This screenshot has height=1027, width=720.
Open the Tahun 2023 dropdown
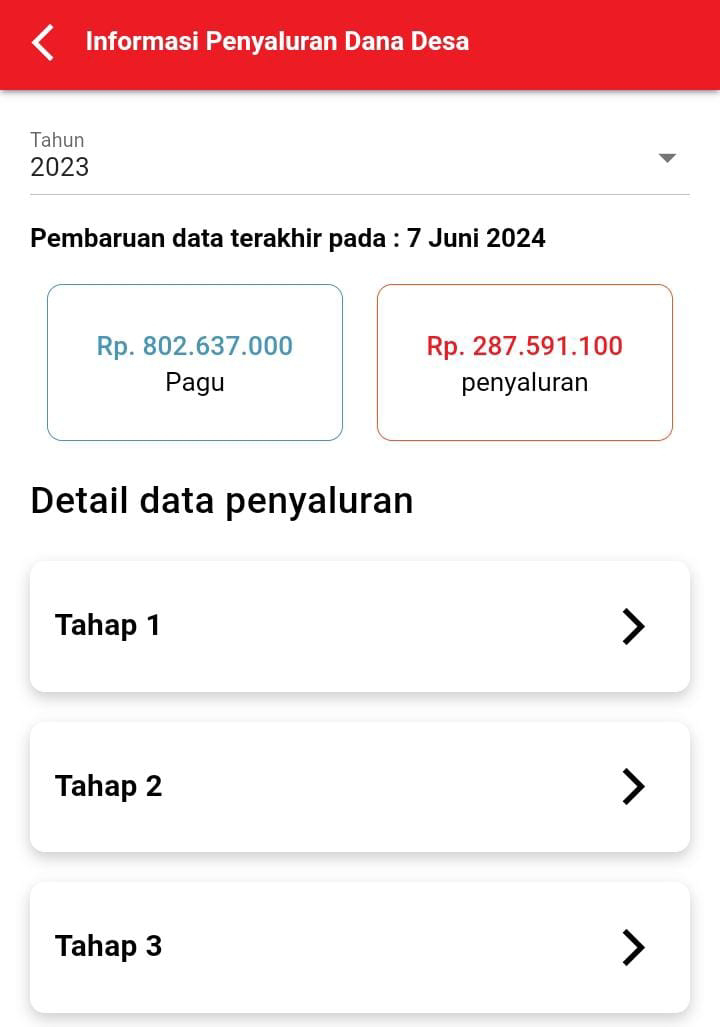[x=359, y=158]
